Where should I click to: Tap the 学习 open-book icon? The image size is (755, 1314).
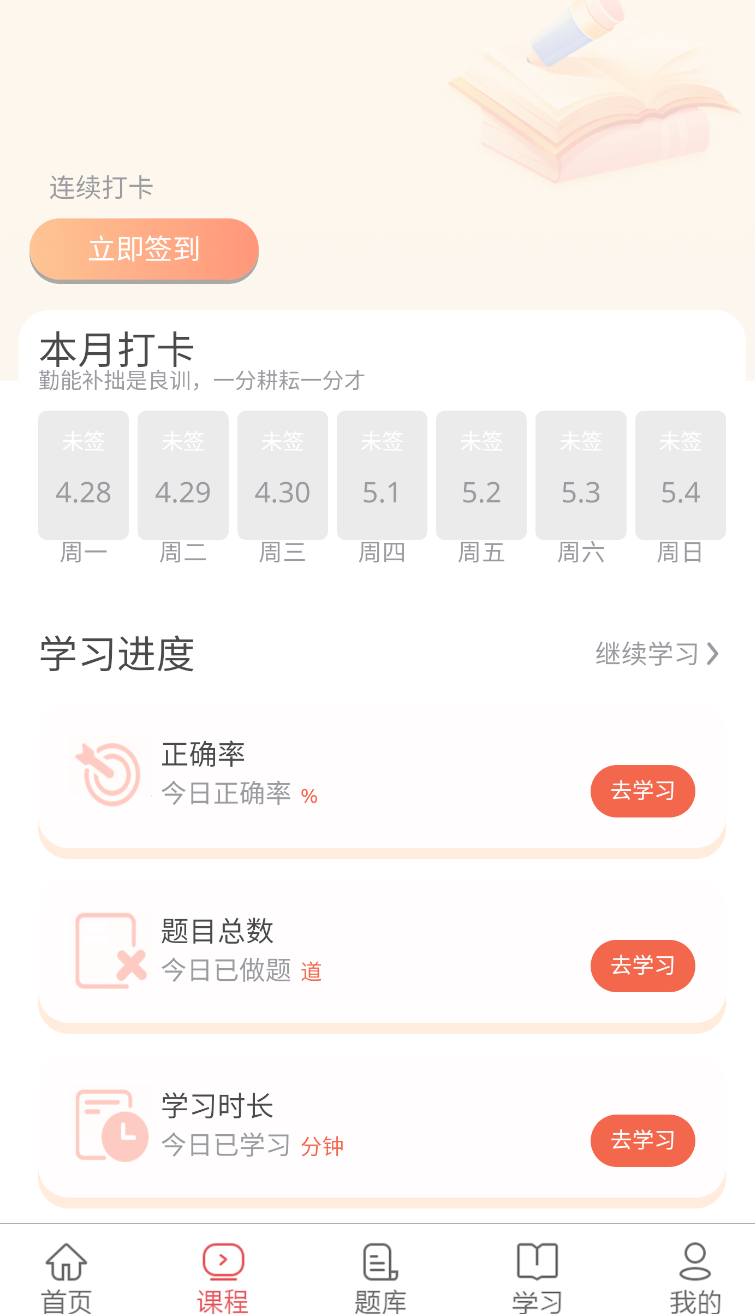coord(537,1262)
